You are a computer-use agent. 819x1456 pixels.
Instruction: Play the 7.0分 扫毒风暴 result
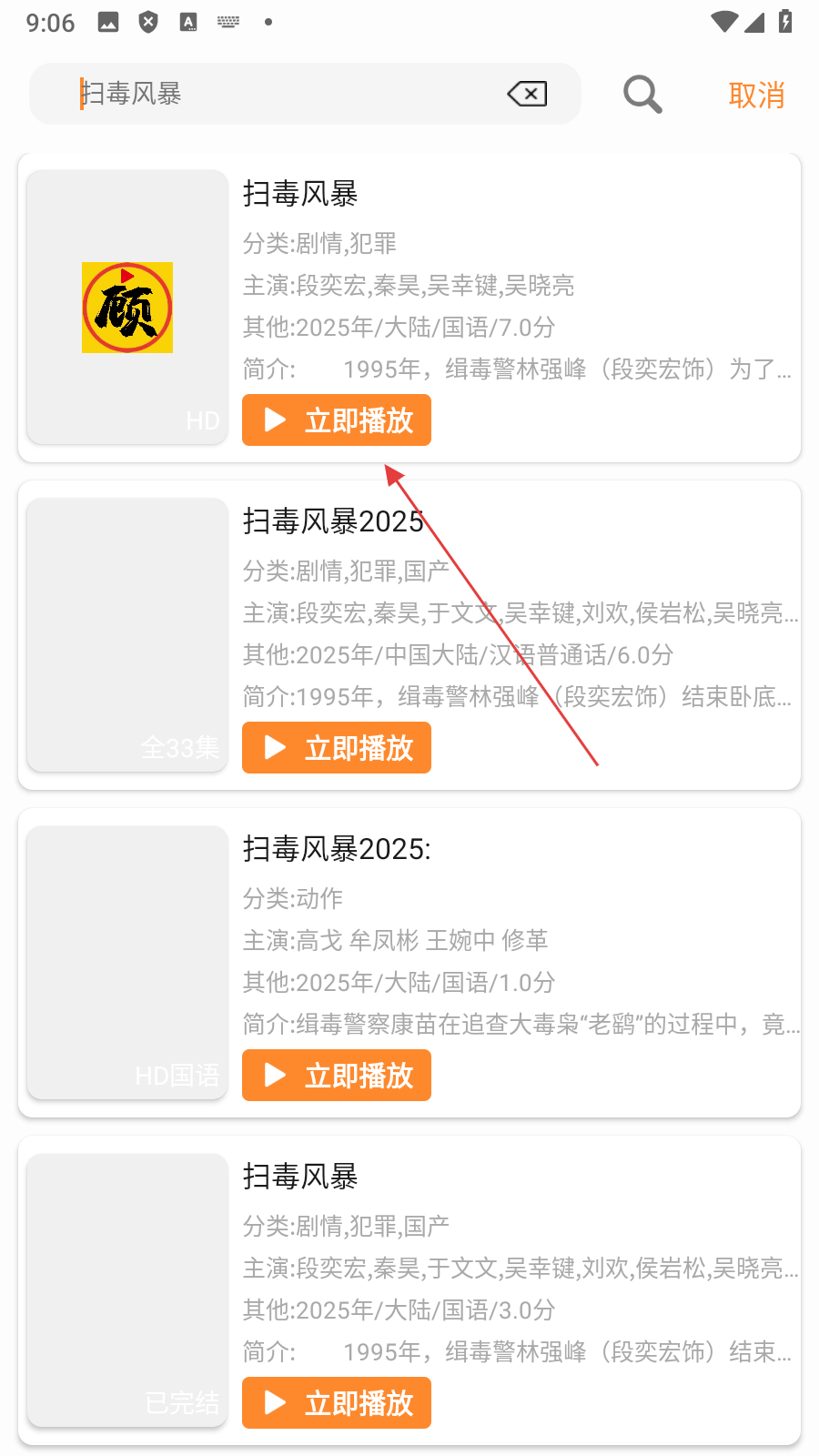(337, 420)
